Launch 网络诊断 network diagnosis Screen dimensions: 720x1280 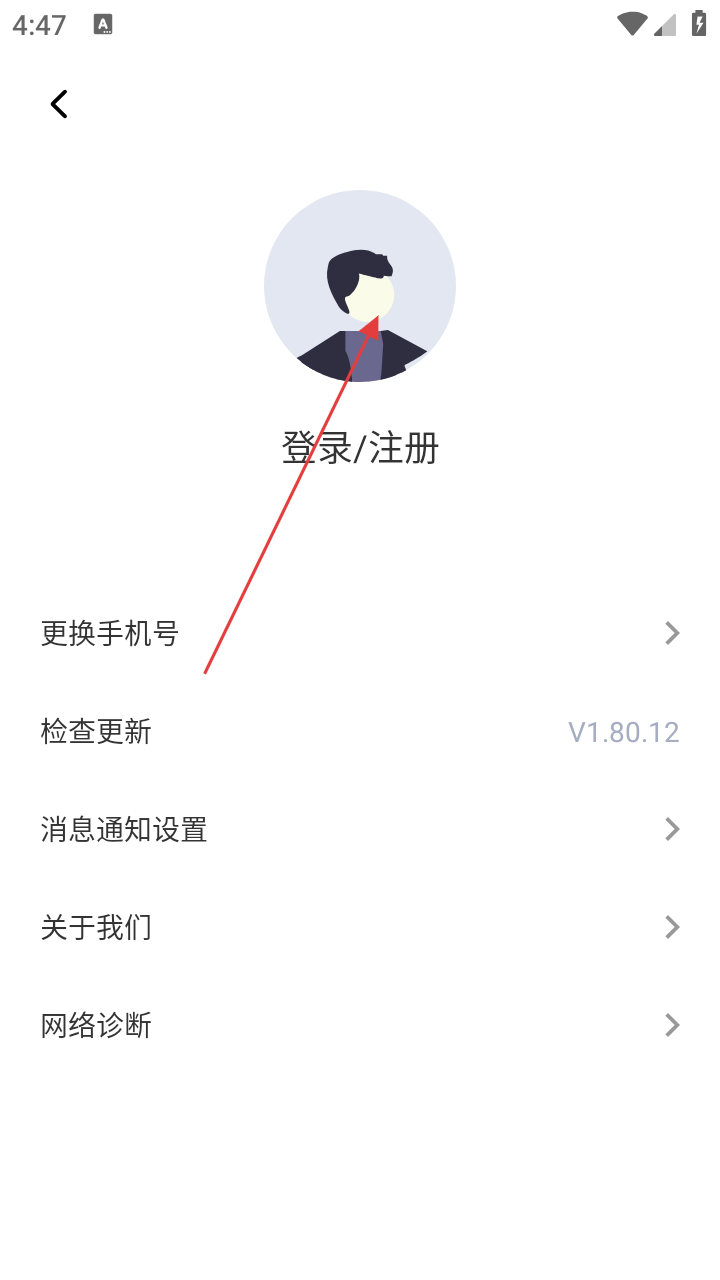(360, 1026)
